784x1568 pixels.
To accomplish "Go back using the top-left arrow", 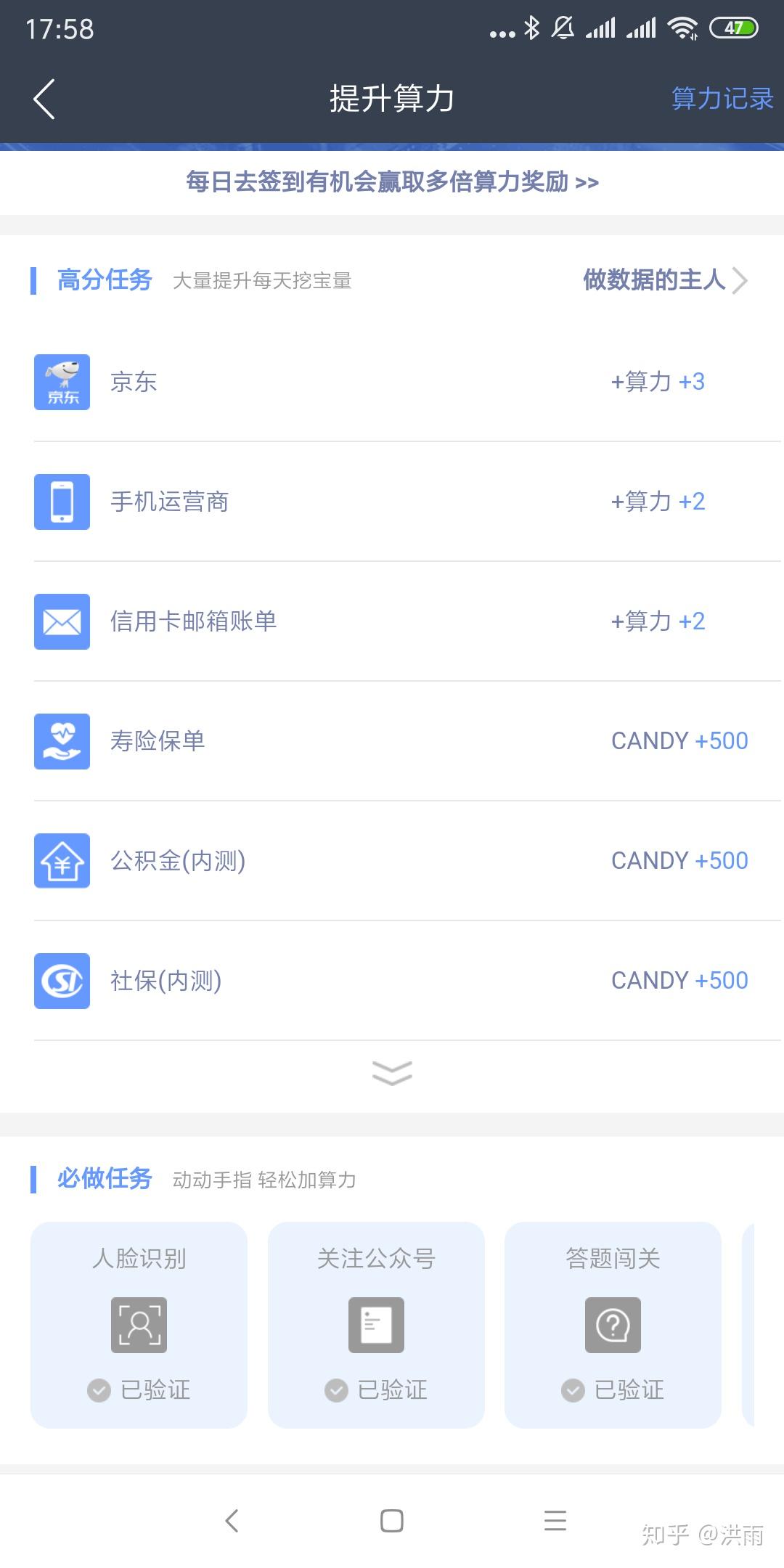I will (44, 99).
